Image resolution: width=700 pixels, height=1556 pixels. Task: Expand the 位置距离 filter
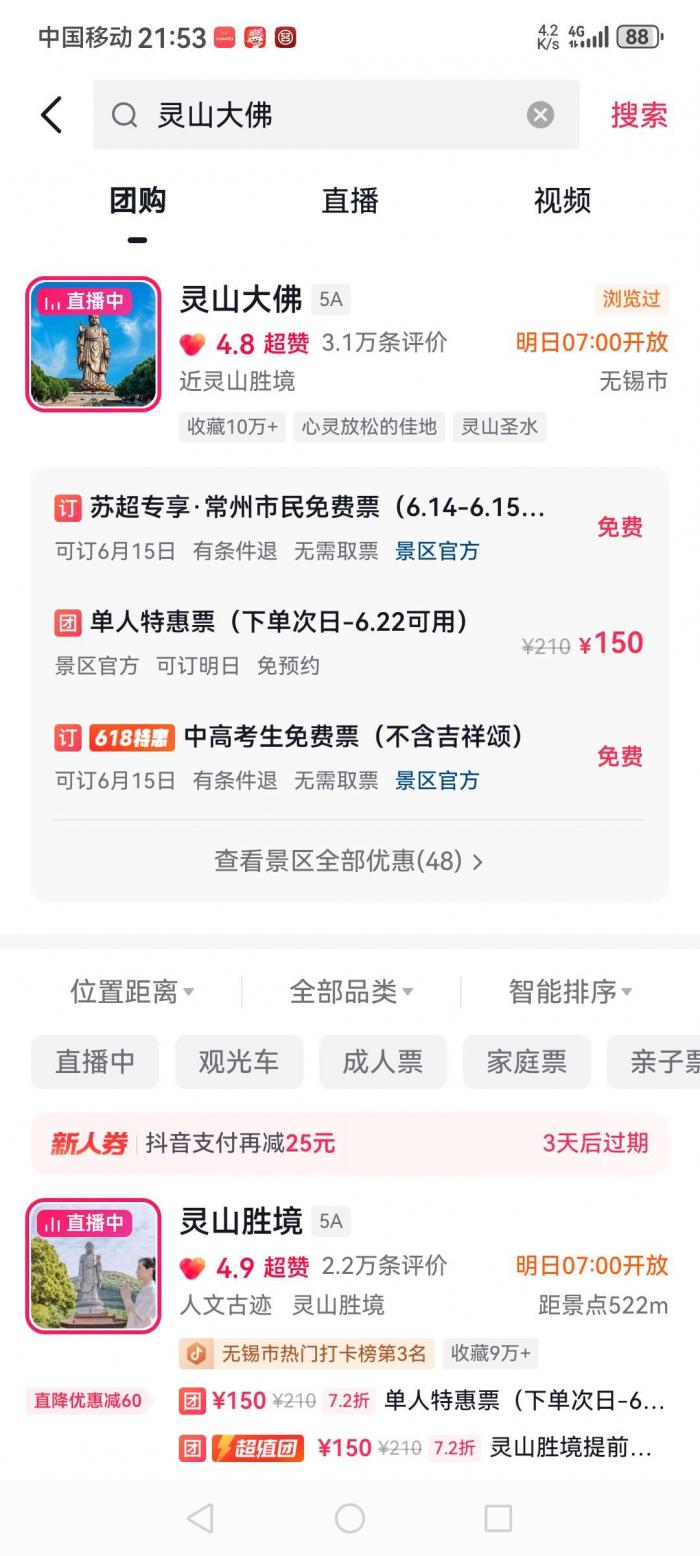click(131, 992)
